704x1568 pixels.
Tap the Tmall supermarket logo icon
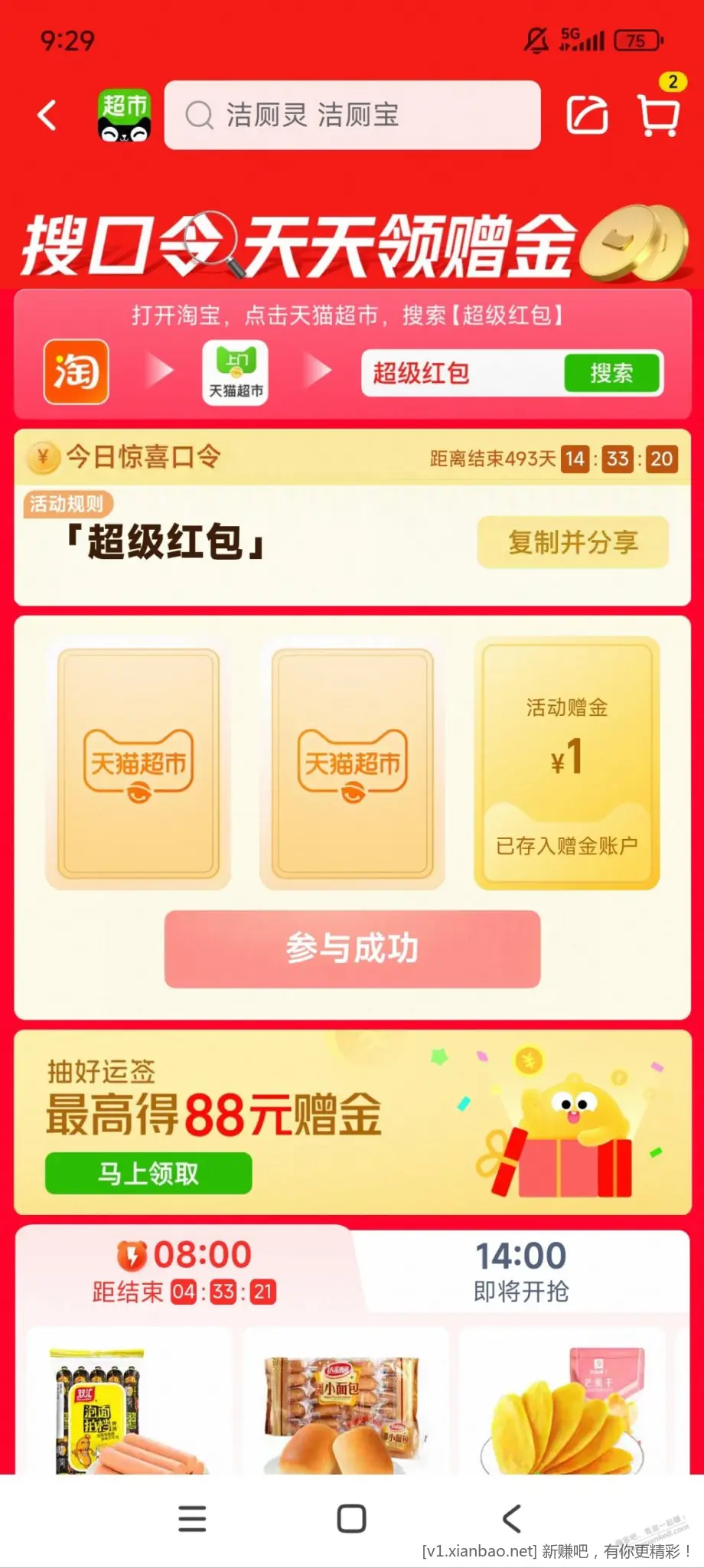pyautogui.click(x=124, y=116)
